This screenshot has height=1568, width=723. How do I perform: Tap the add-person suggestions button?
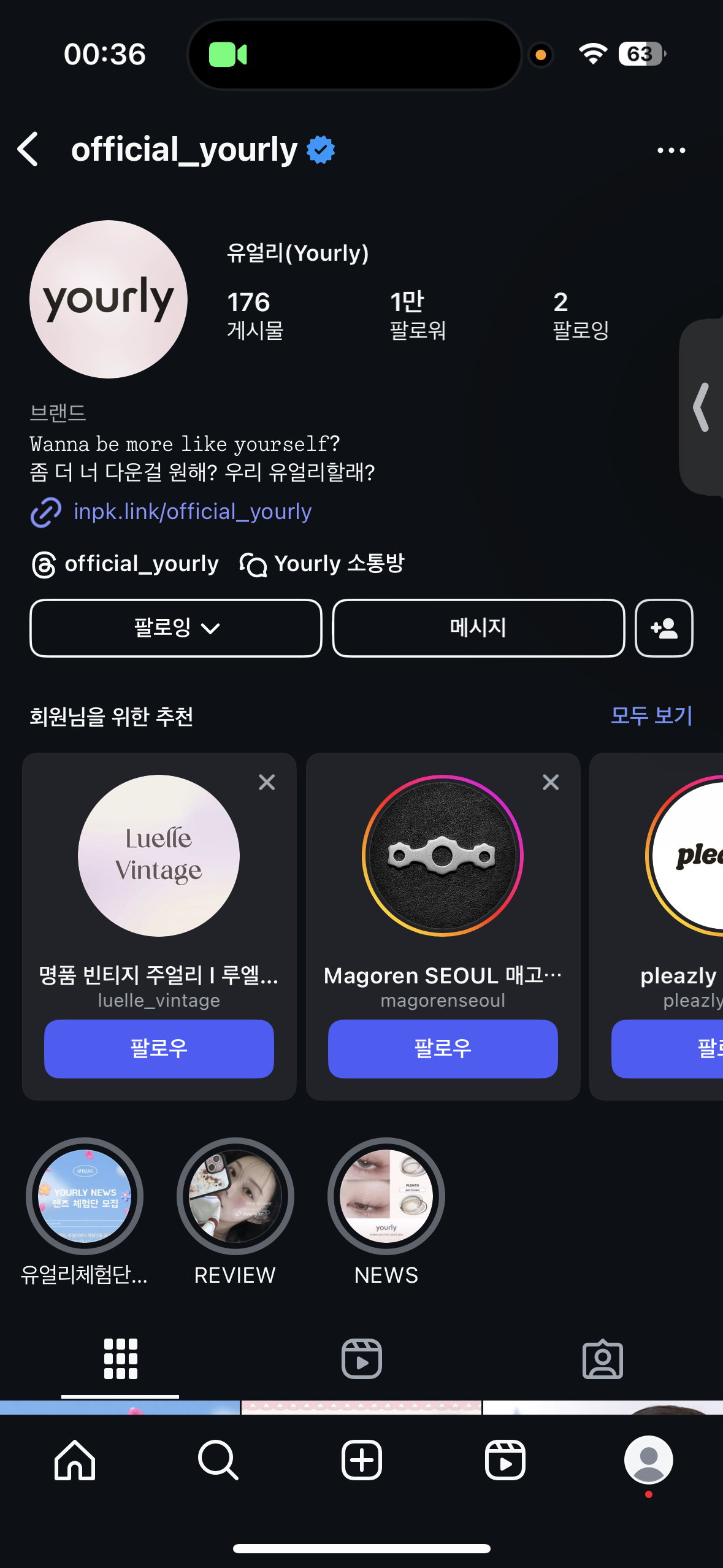coord(664,628)
